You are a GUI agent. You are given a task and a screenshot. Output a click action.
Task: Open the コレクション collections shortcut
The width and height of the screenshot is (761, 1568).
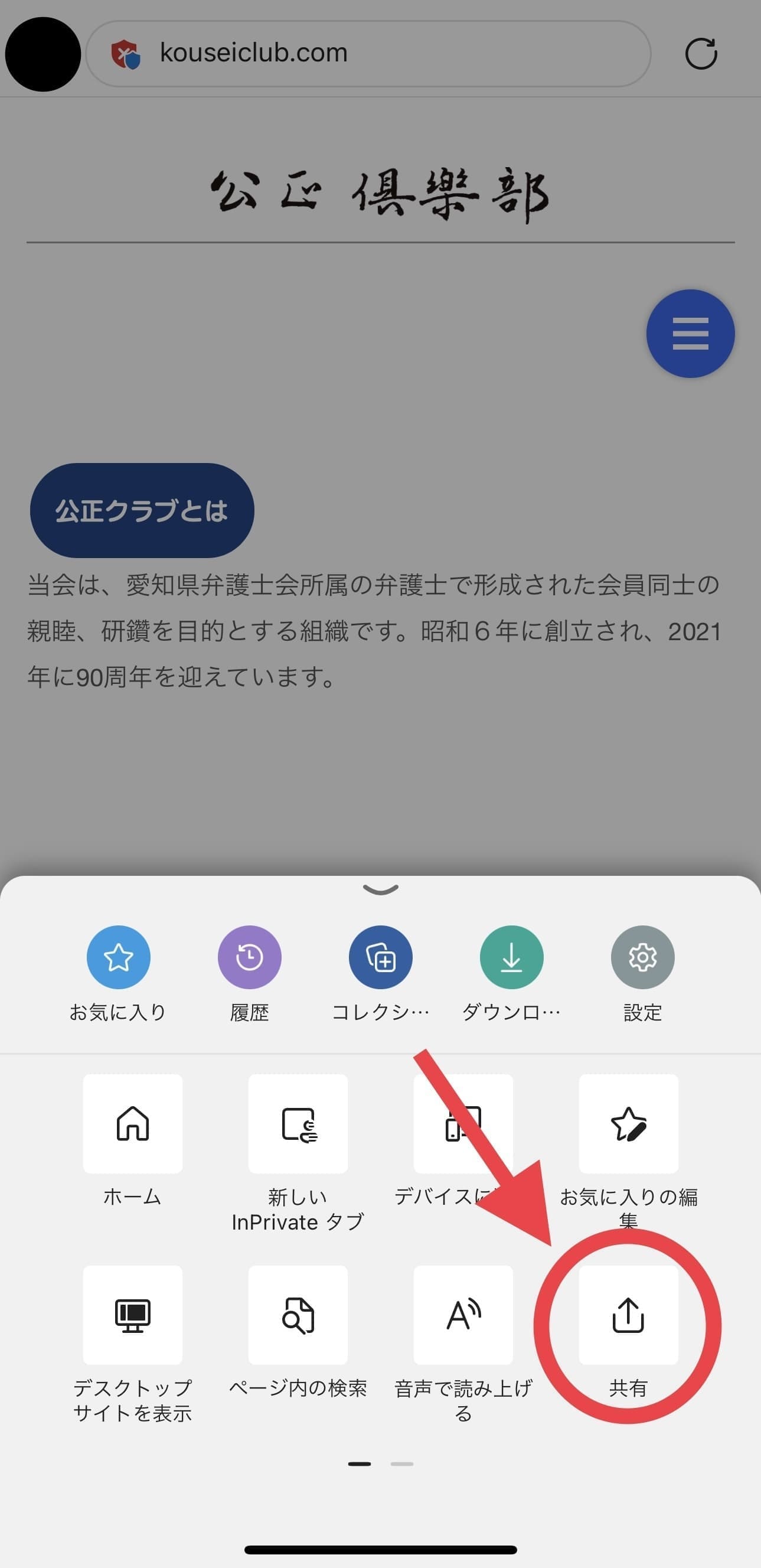coord(380,957)
